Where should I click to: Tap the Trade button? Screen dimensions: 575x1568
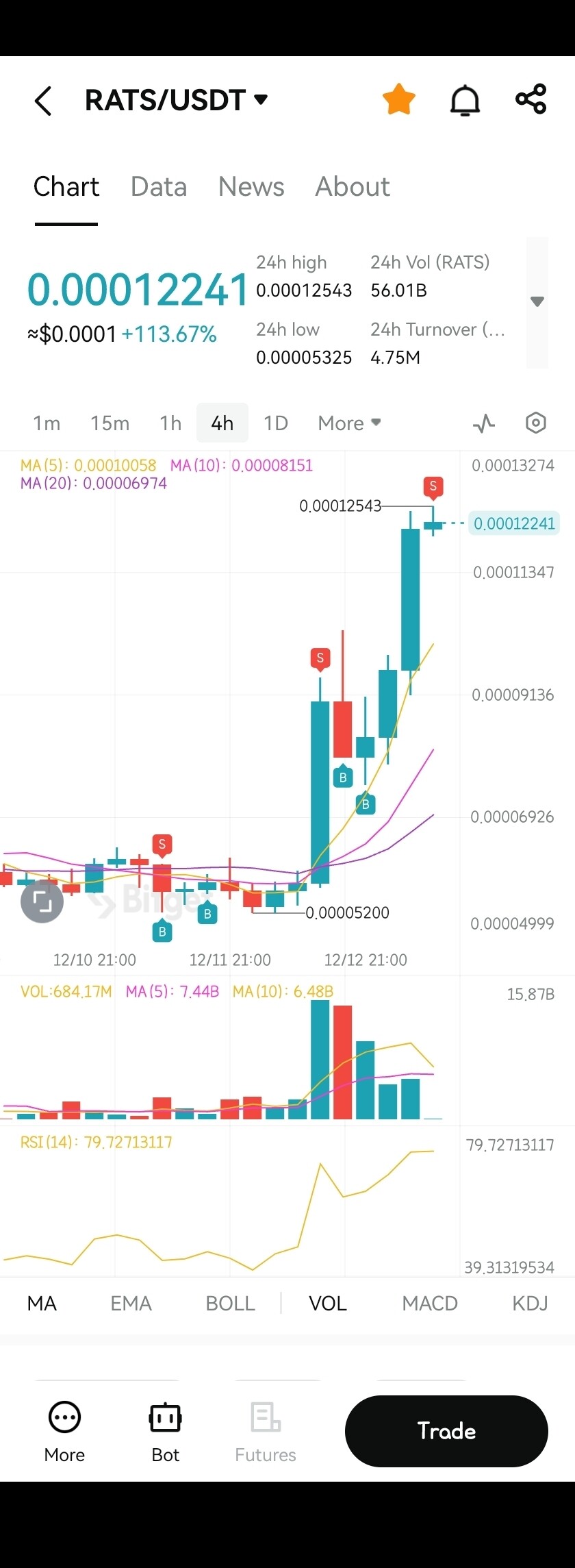tap(446, 1431)
